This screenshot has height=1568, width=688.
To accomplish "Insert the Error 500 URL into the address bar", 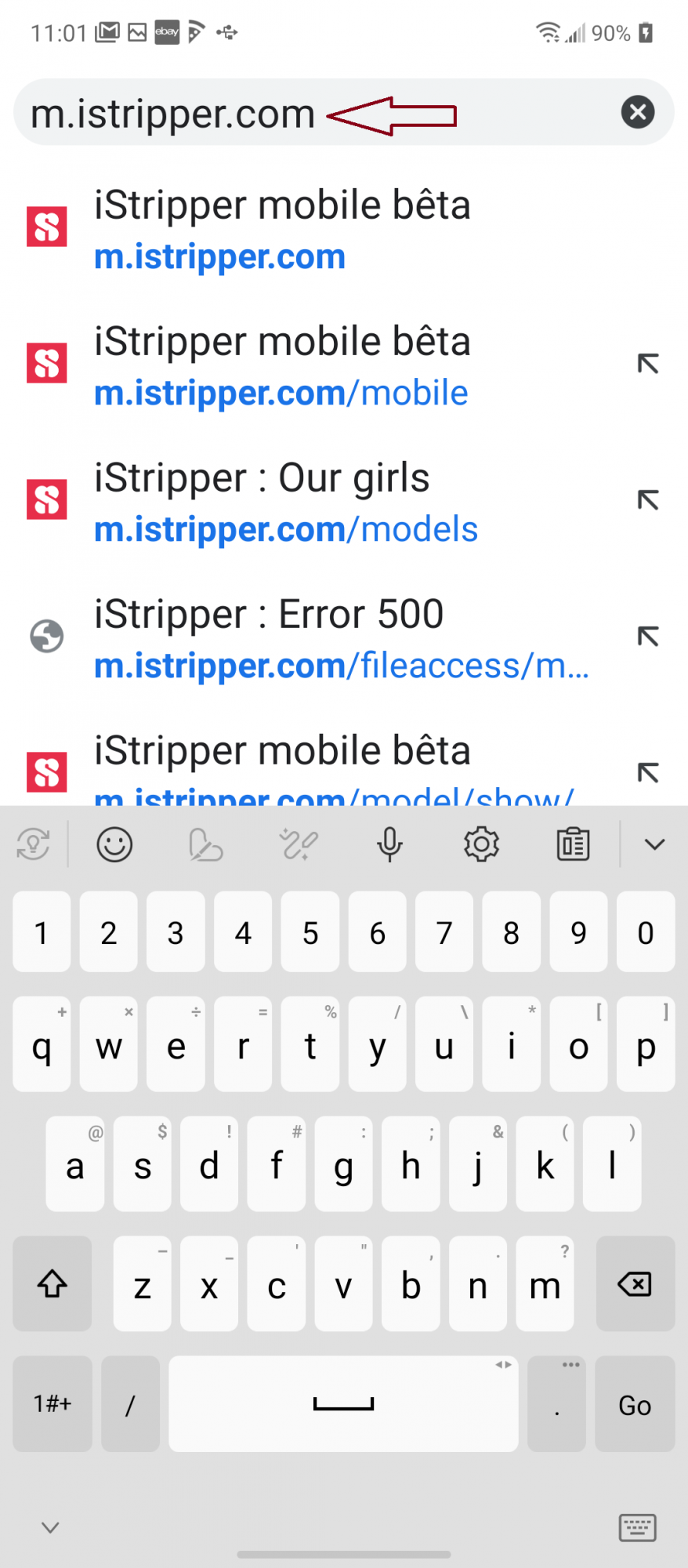I will coord(648,637).
